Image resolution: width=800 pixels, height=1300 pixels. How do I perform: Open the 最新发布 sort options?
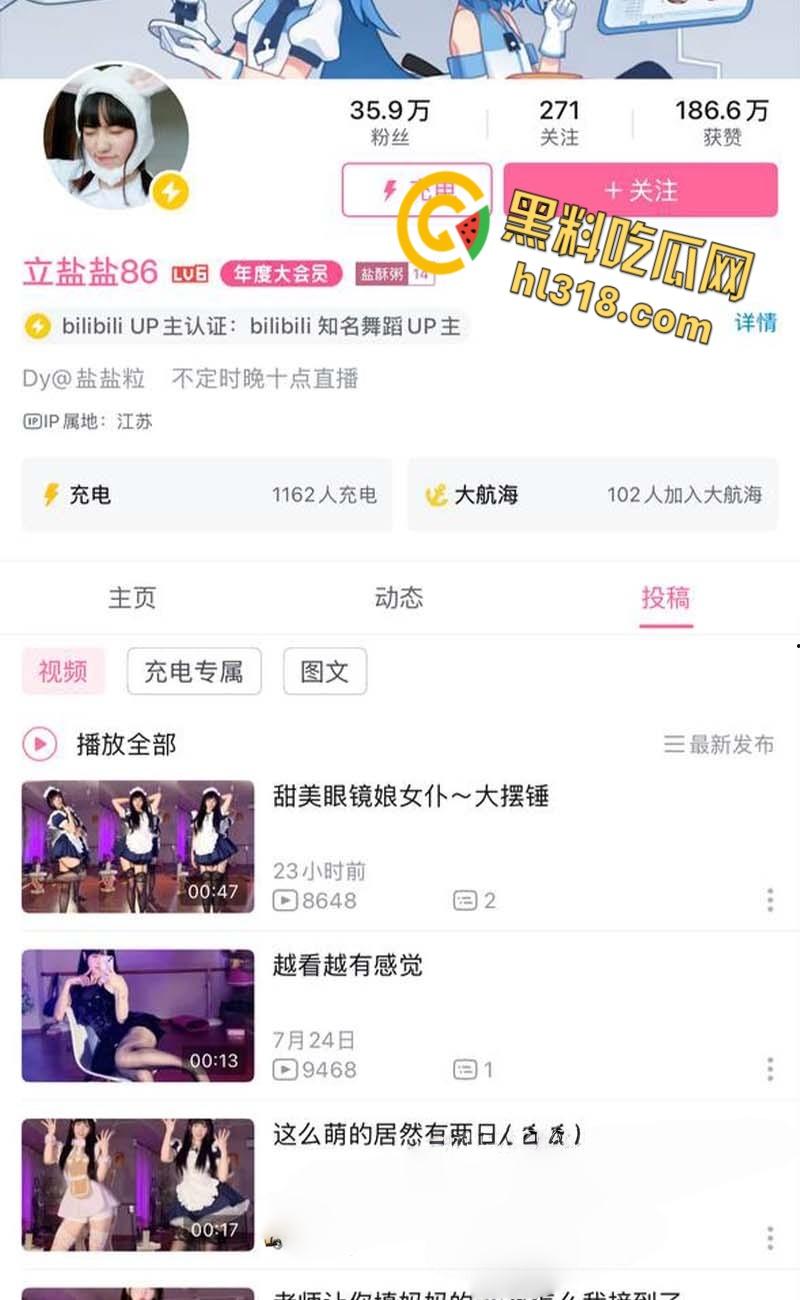(717, 744)
